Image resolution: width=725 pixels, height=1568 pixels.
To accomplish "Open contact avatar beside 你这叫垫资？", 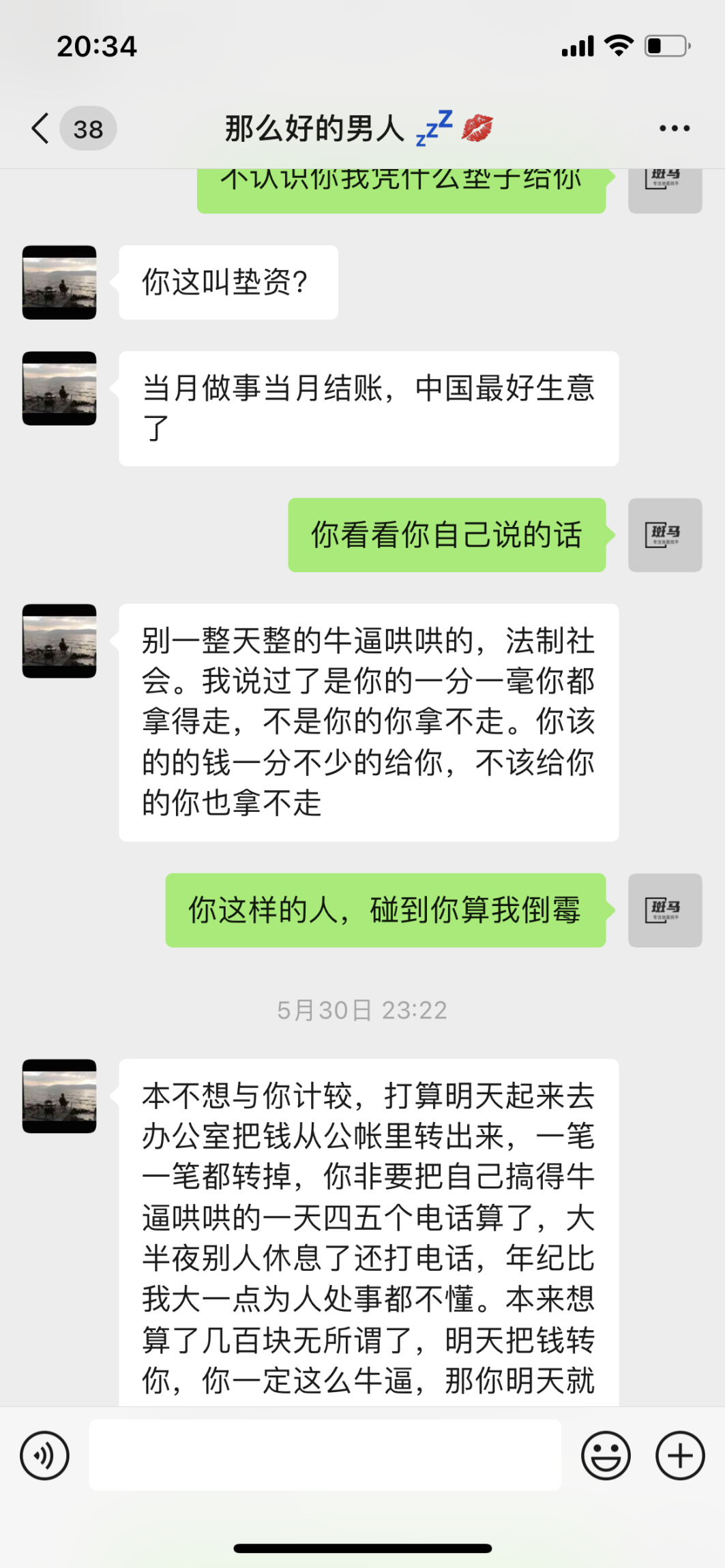I will [59, 282].
